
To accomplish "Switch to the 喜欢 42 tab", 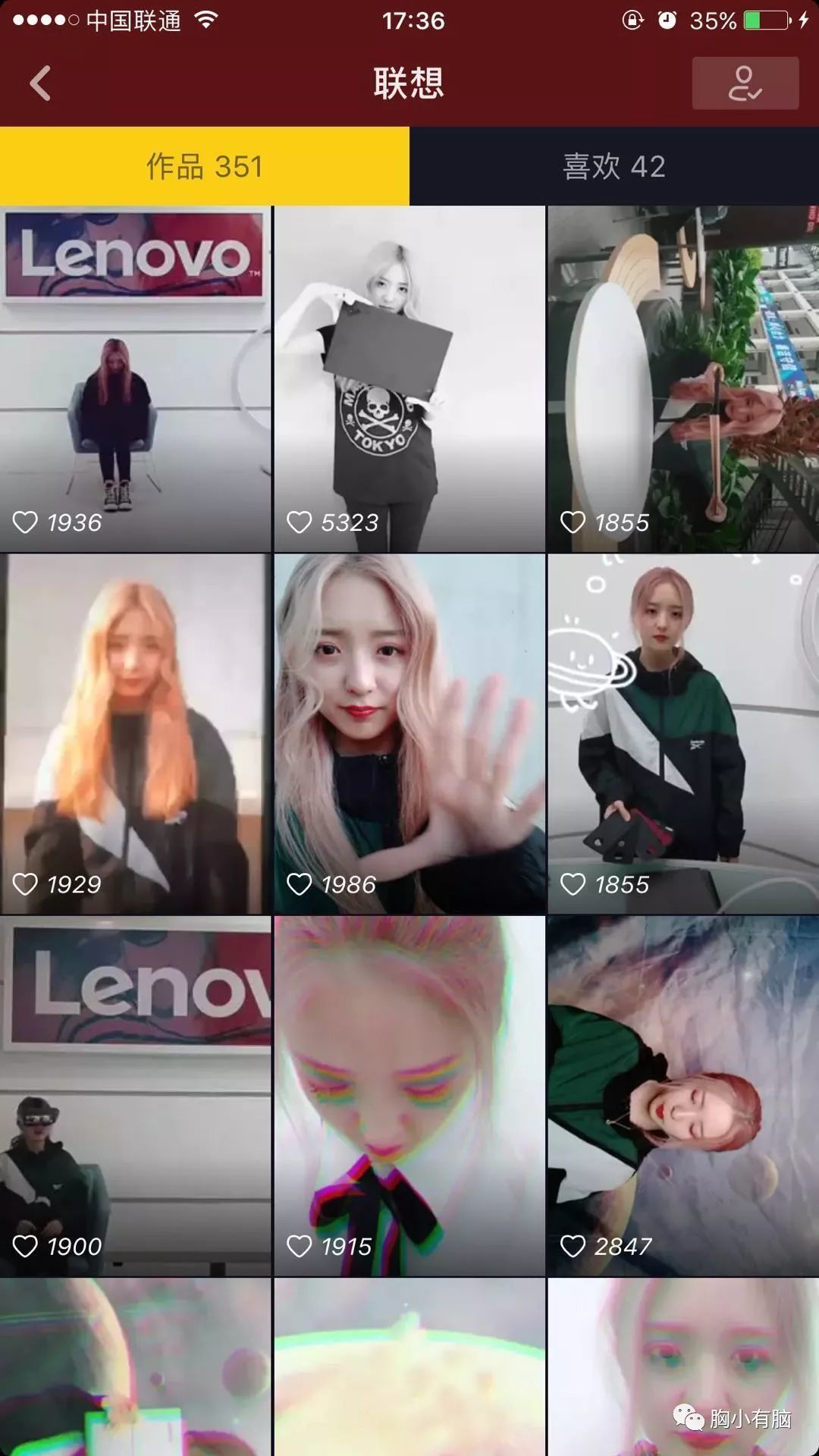I will (x=613, y=166).
